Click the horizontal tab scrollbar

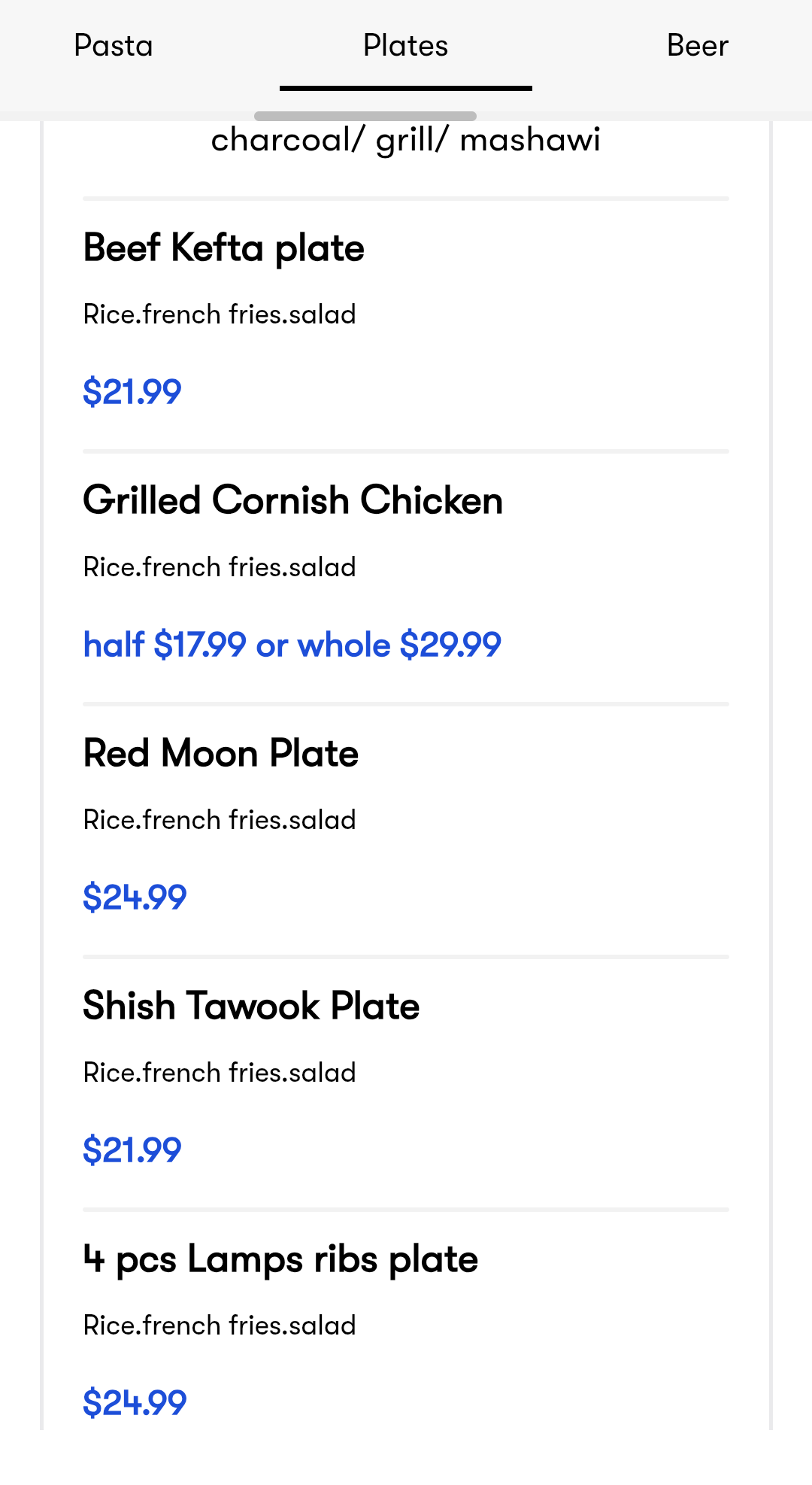coord(366,116)
